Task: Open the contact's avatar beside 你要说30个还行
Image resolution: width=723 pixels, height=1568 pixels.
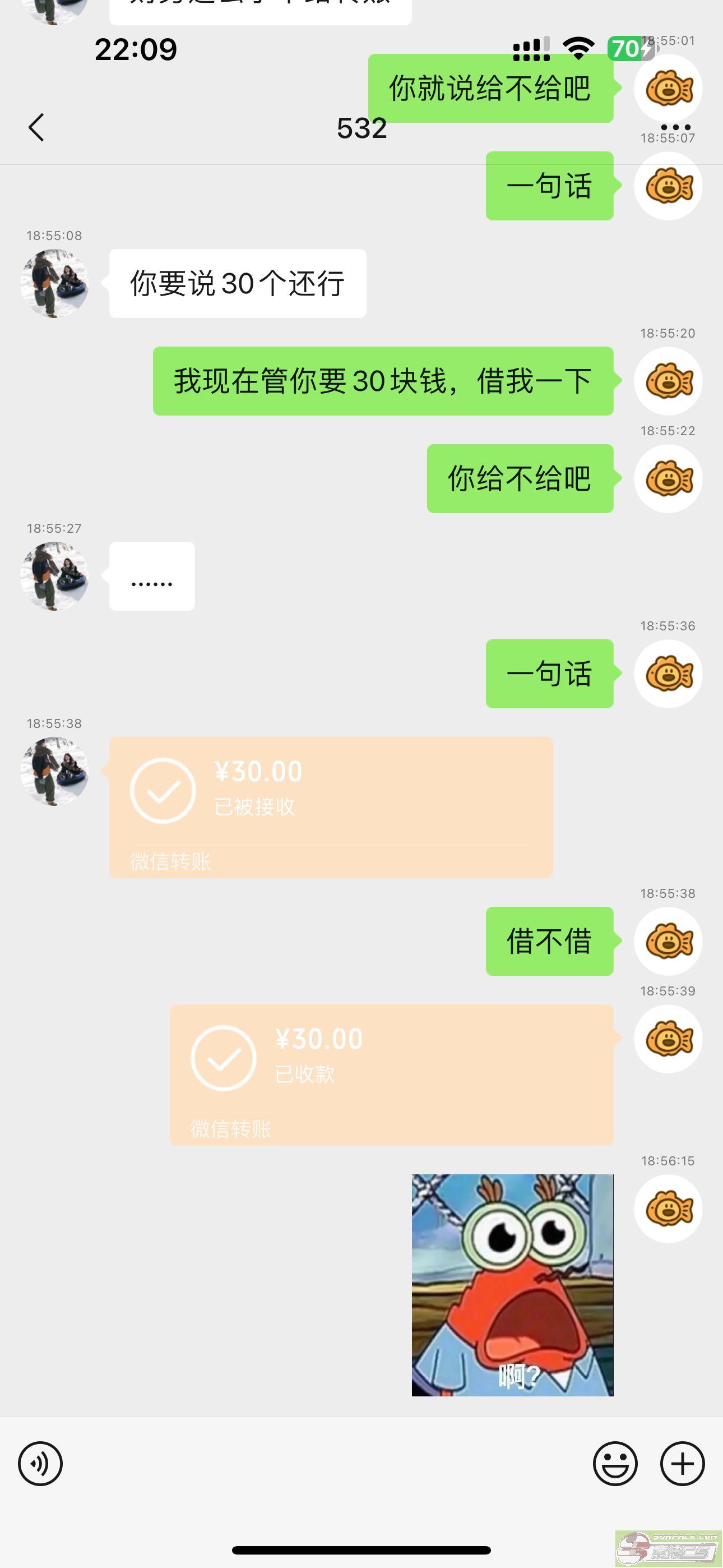Action: coord(55,284)
